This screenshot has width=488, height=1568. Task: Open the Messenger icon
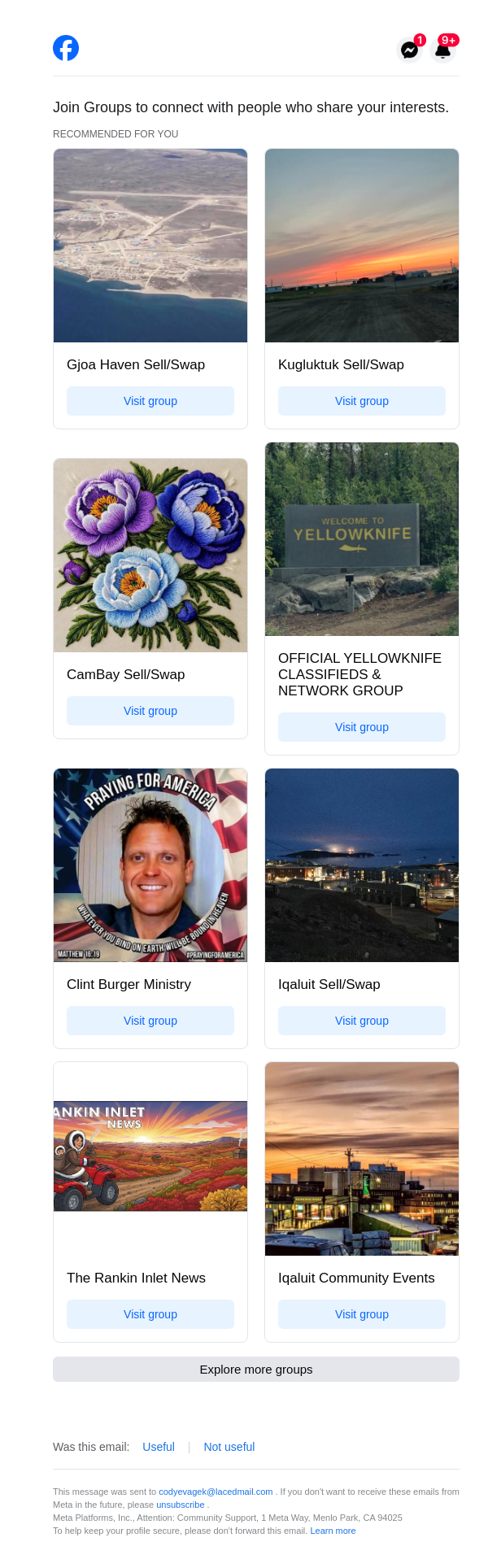[x=409, y=50]
